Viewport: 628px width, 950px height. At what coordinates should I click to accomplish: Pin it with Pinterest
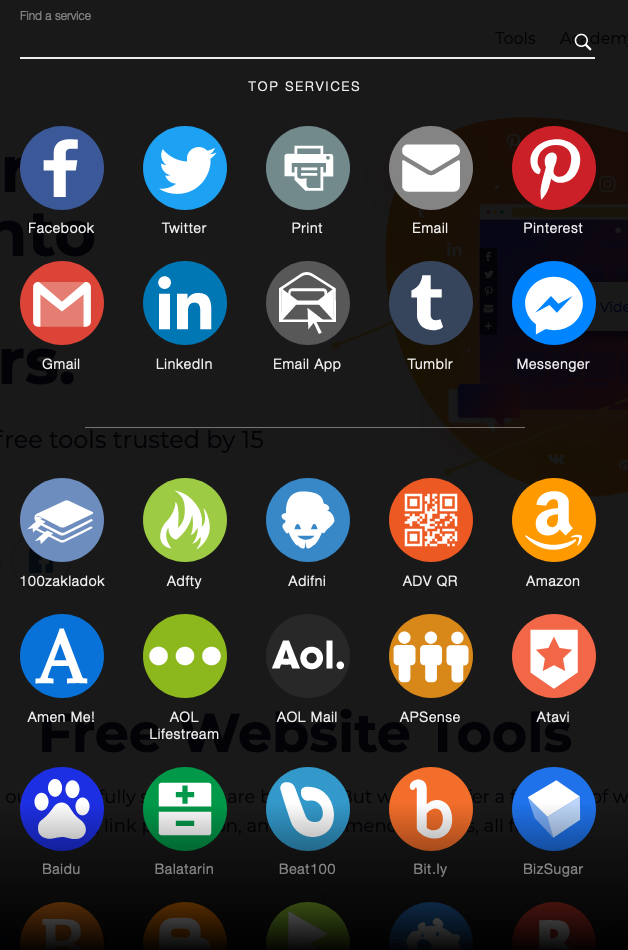pos(553,168)
